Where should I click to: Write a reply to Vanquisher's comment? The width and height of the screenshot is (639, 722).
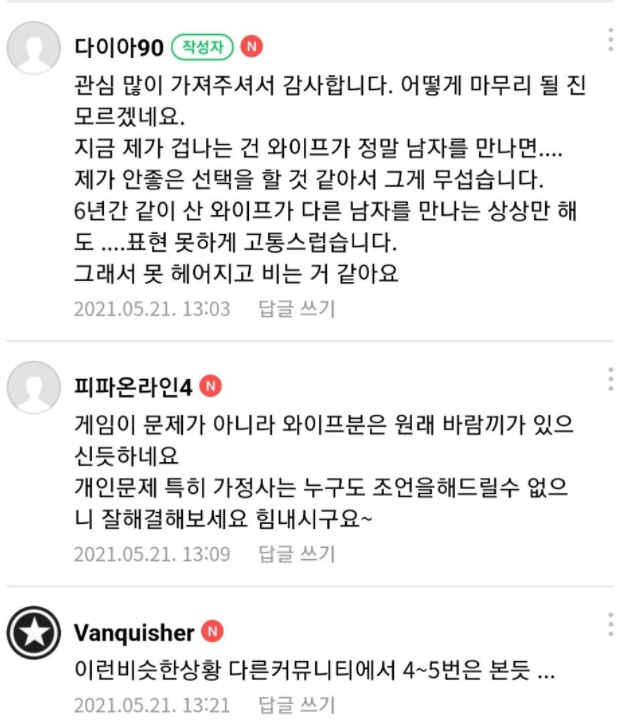click(296, 703)
